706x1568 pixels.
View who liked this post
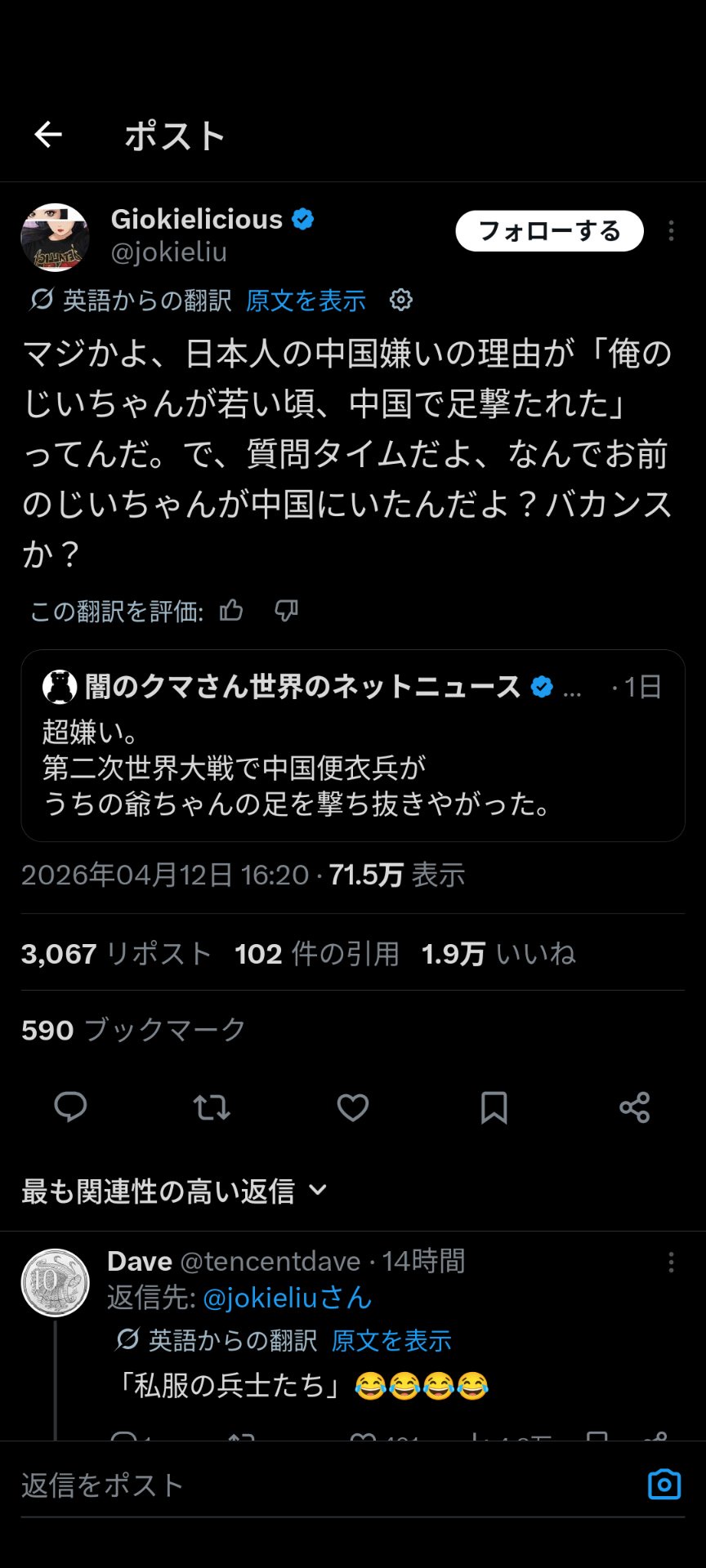coord(498,953)
